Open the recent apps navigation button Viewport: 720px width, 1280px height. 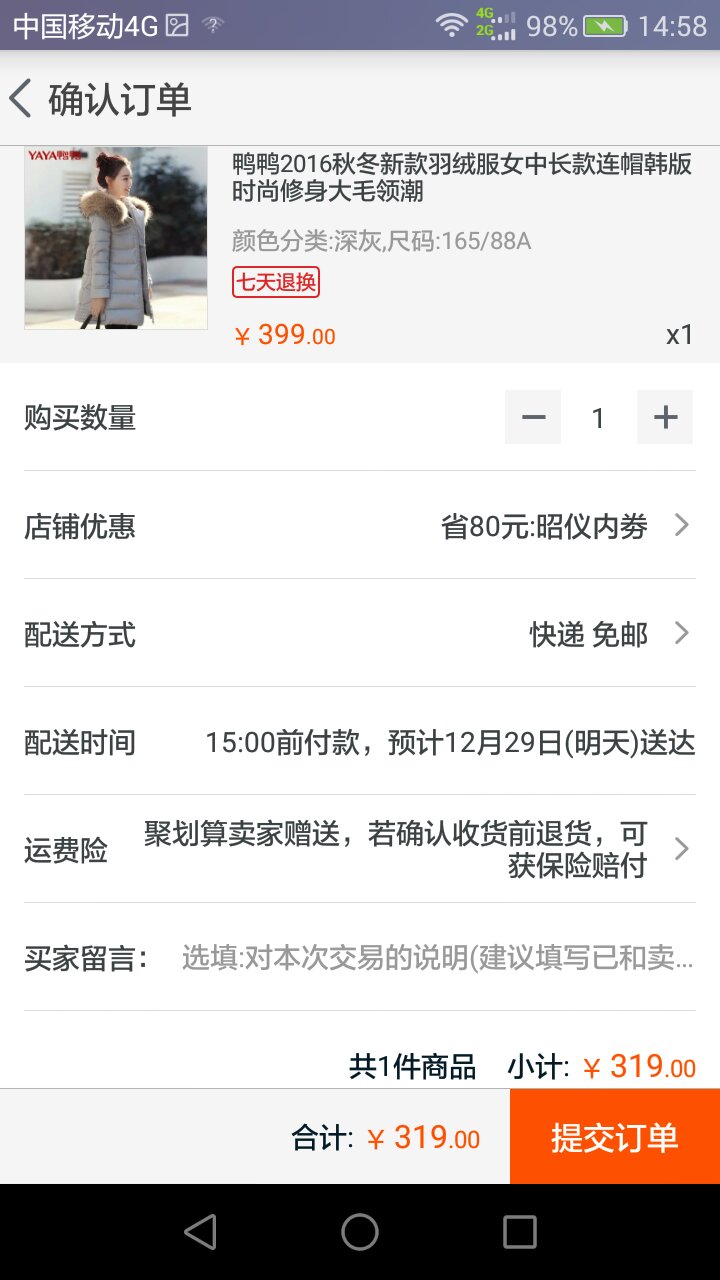(x=518, y=1232)
